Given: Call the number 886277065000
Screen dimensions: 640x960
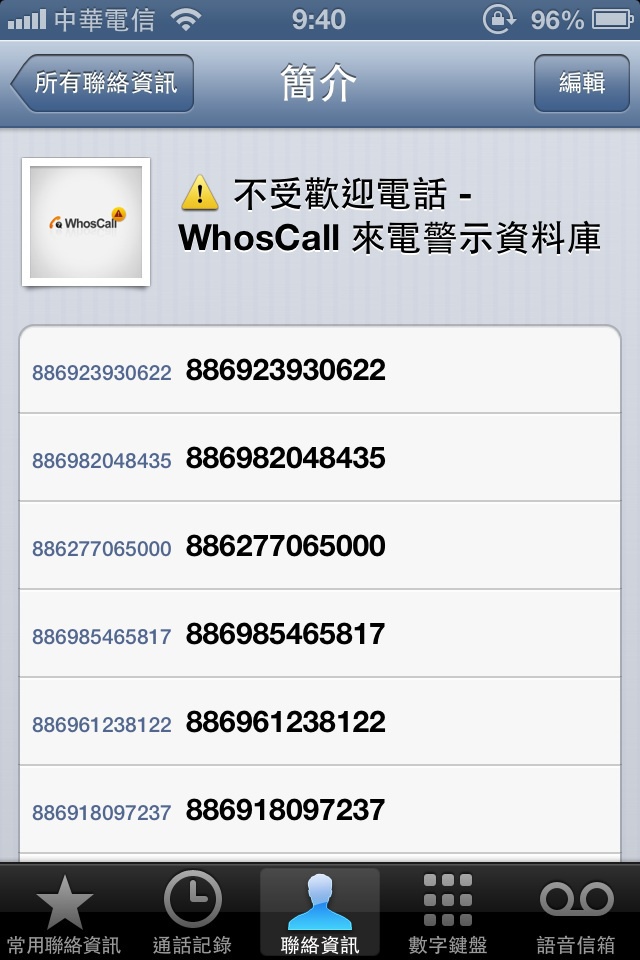Looking at the screenshot, I should pyautogui.click(x=320, y=547).
